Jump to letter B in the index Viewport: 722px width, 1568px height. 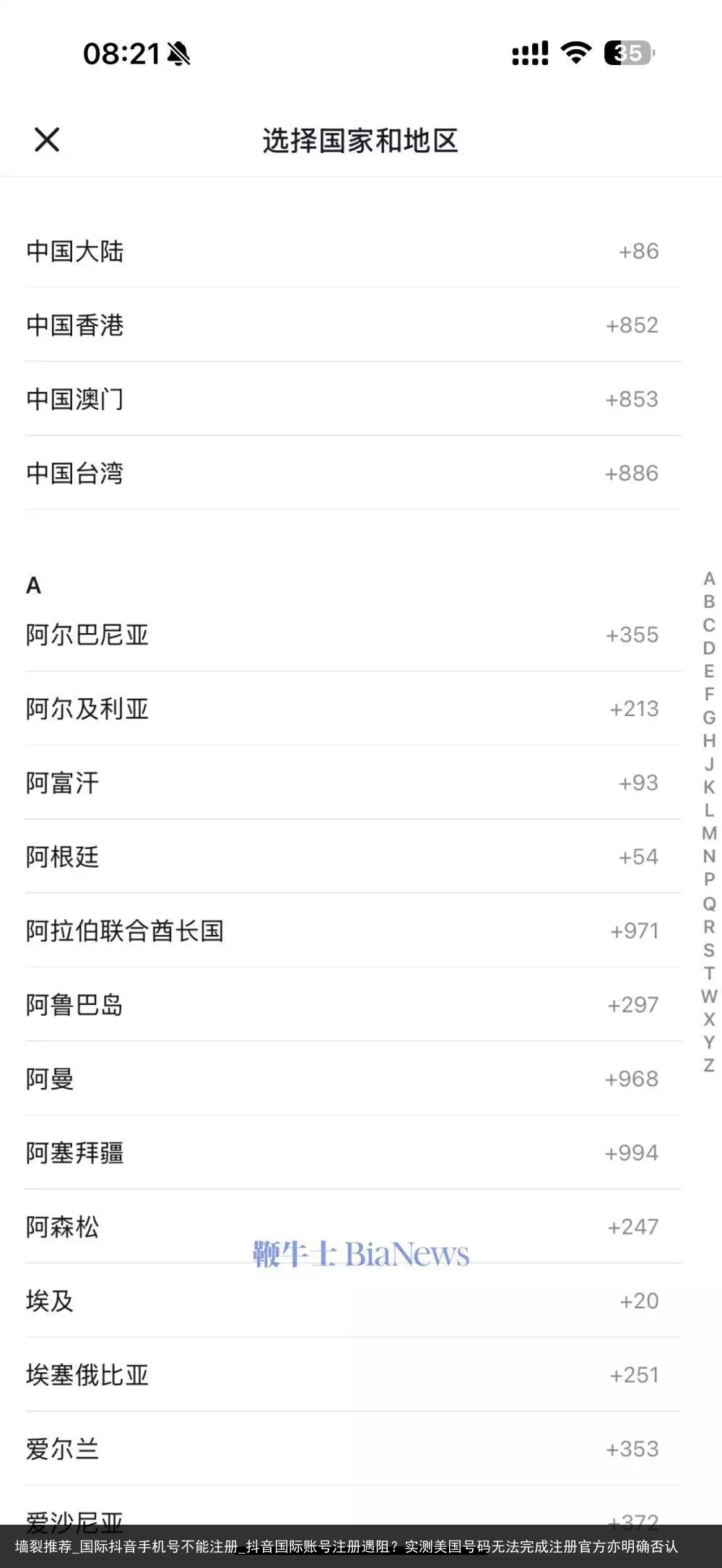click(709, 601)
